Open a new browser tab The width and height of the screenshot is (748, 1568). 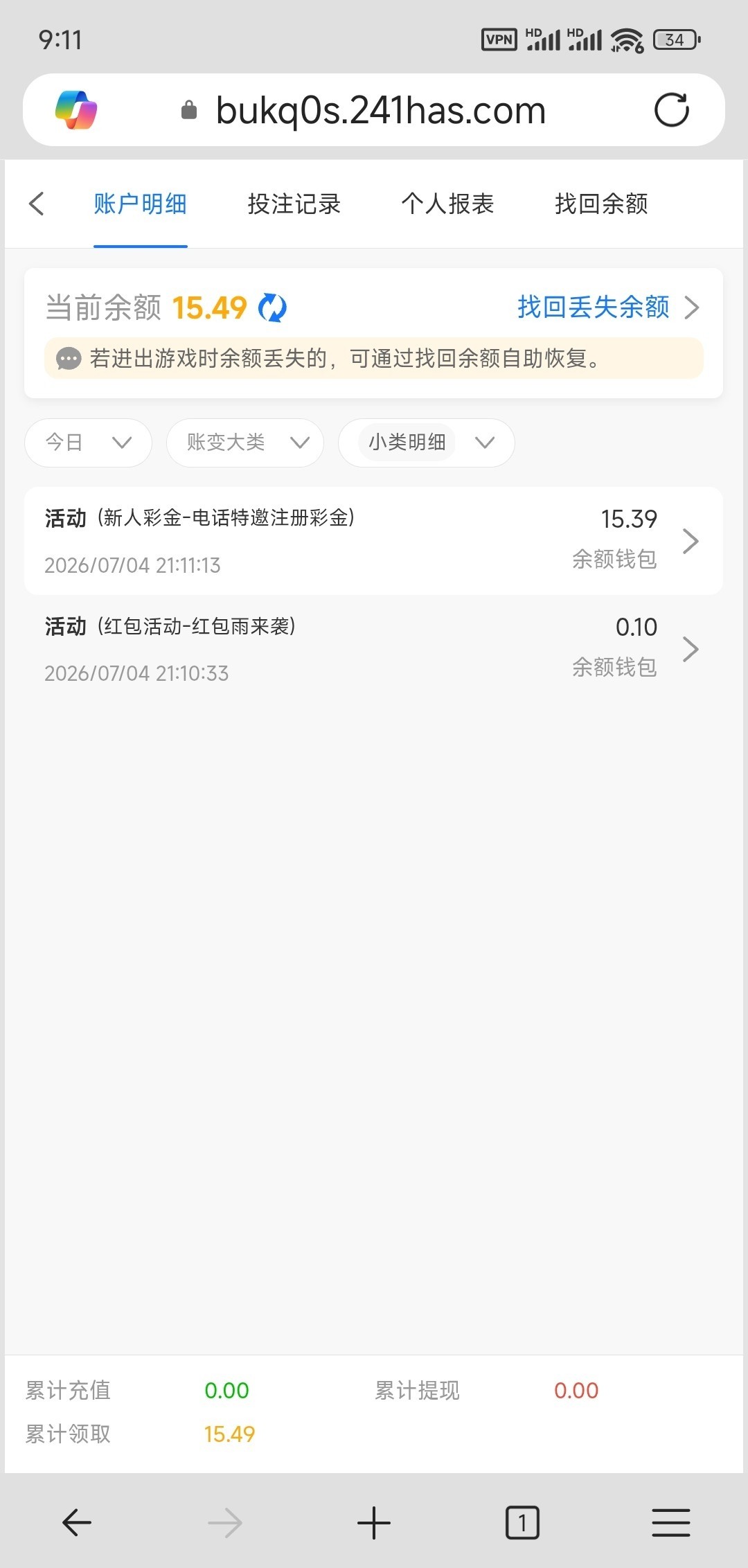point(374,1523)
